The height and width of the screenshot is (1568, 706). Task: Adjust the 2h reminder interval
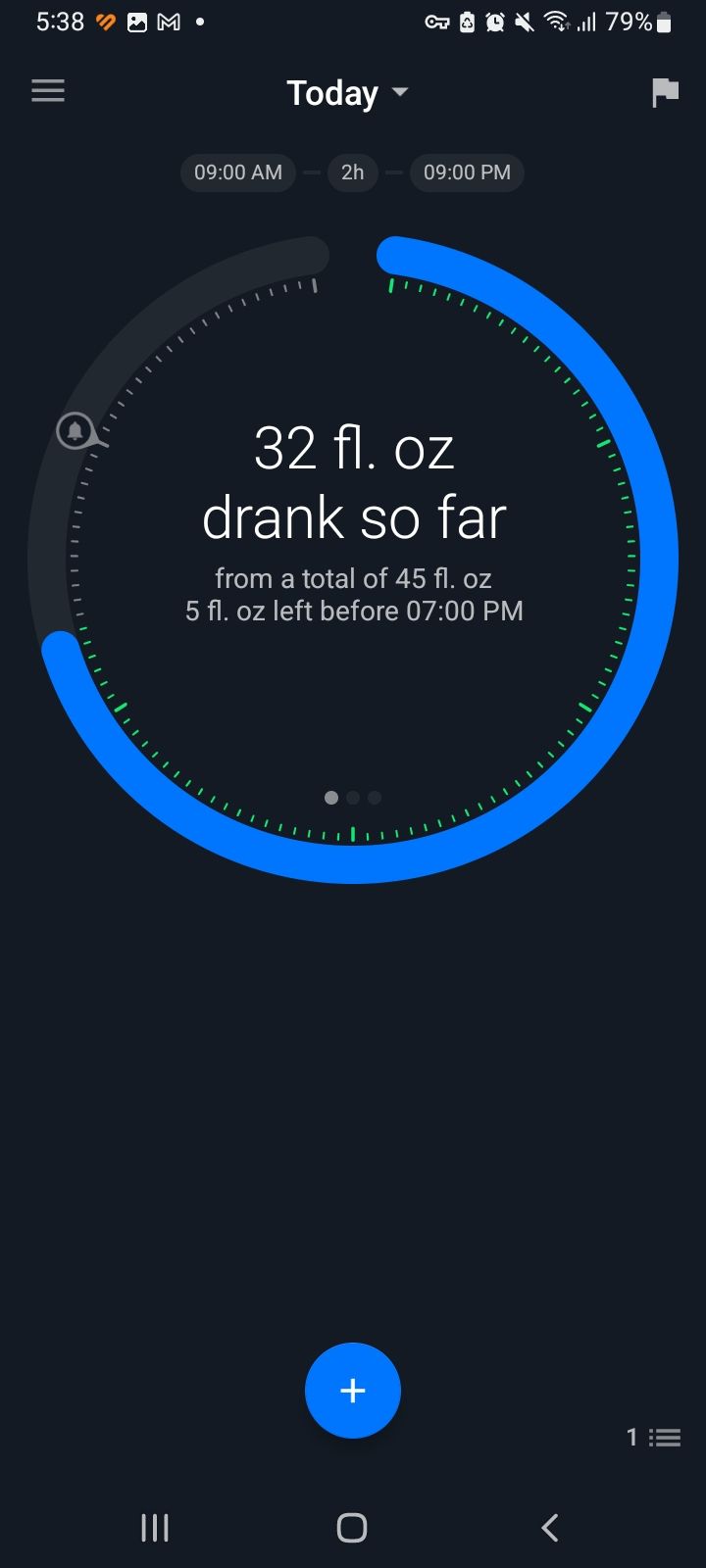(x=352, y=172)
